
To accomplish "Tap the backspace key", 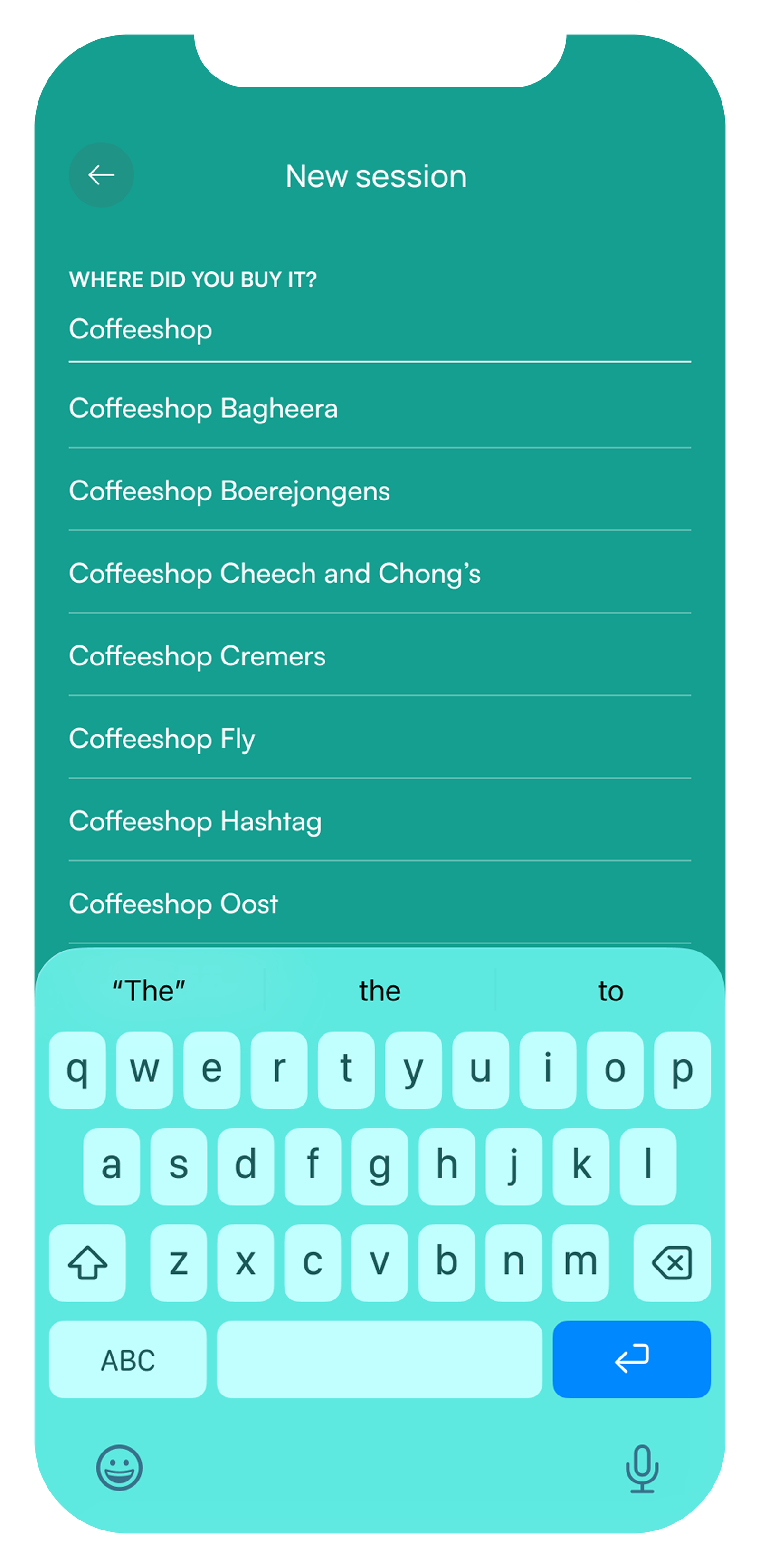I will (x=671, y=1263).
